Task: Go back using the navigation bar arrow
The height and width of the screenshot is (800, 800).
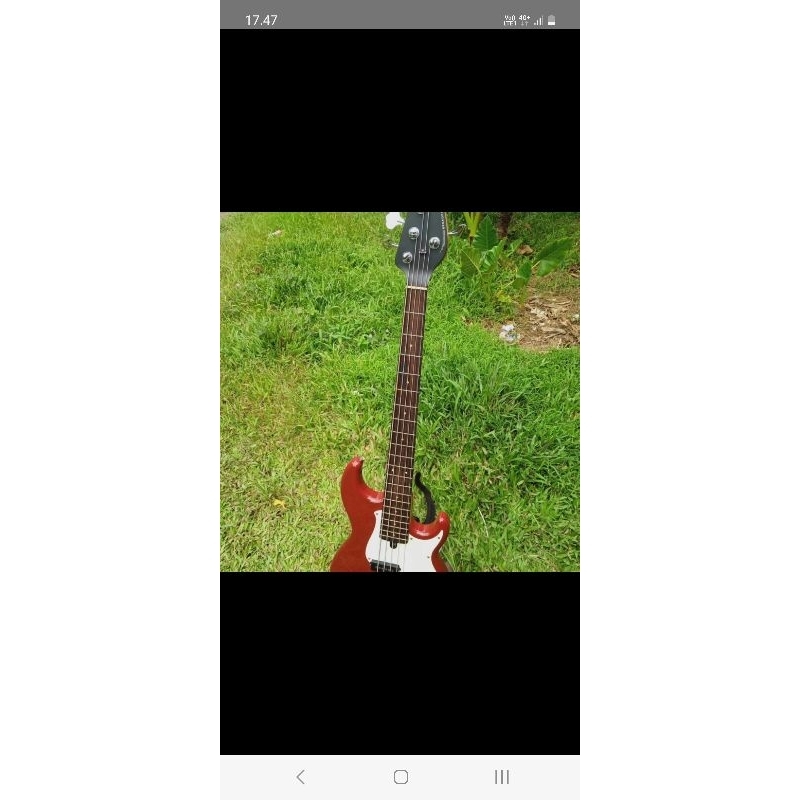Action: tap(300, 777)
